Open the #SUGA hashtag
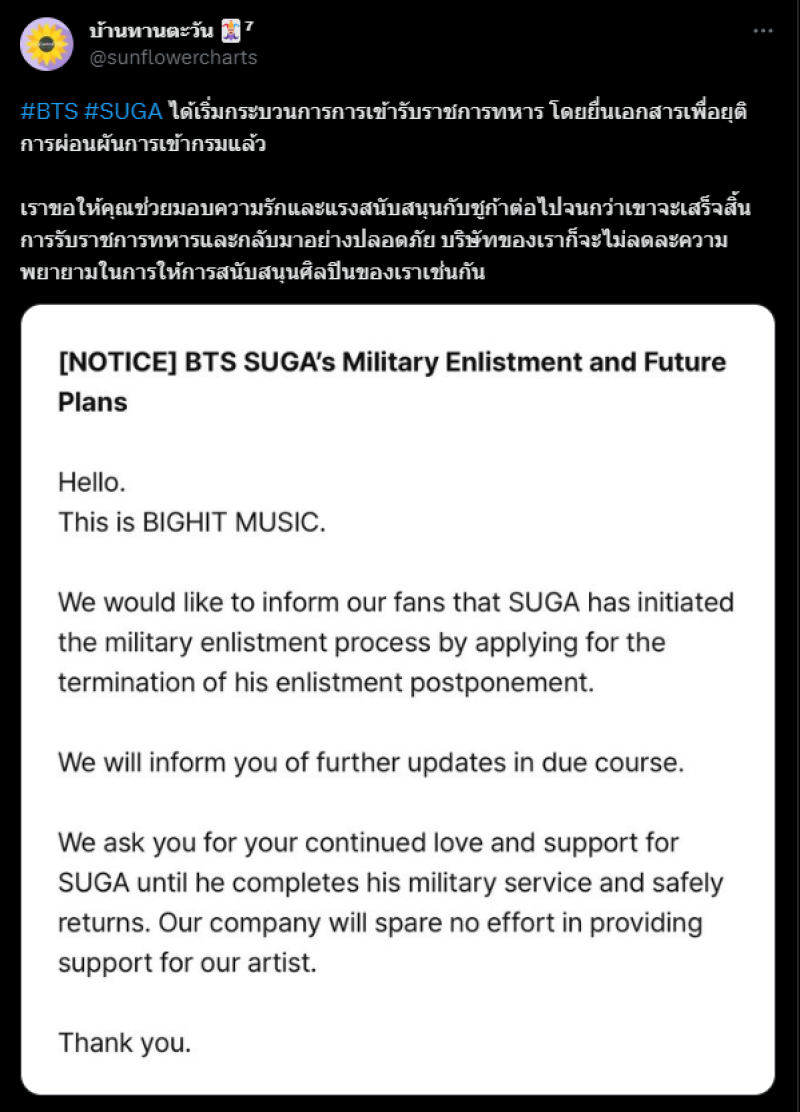800x1112 pixels. (x=124, y=111)
